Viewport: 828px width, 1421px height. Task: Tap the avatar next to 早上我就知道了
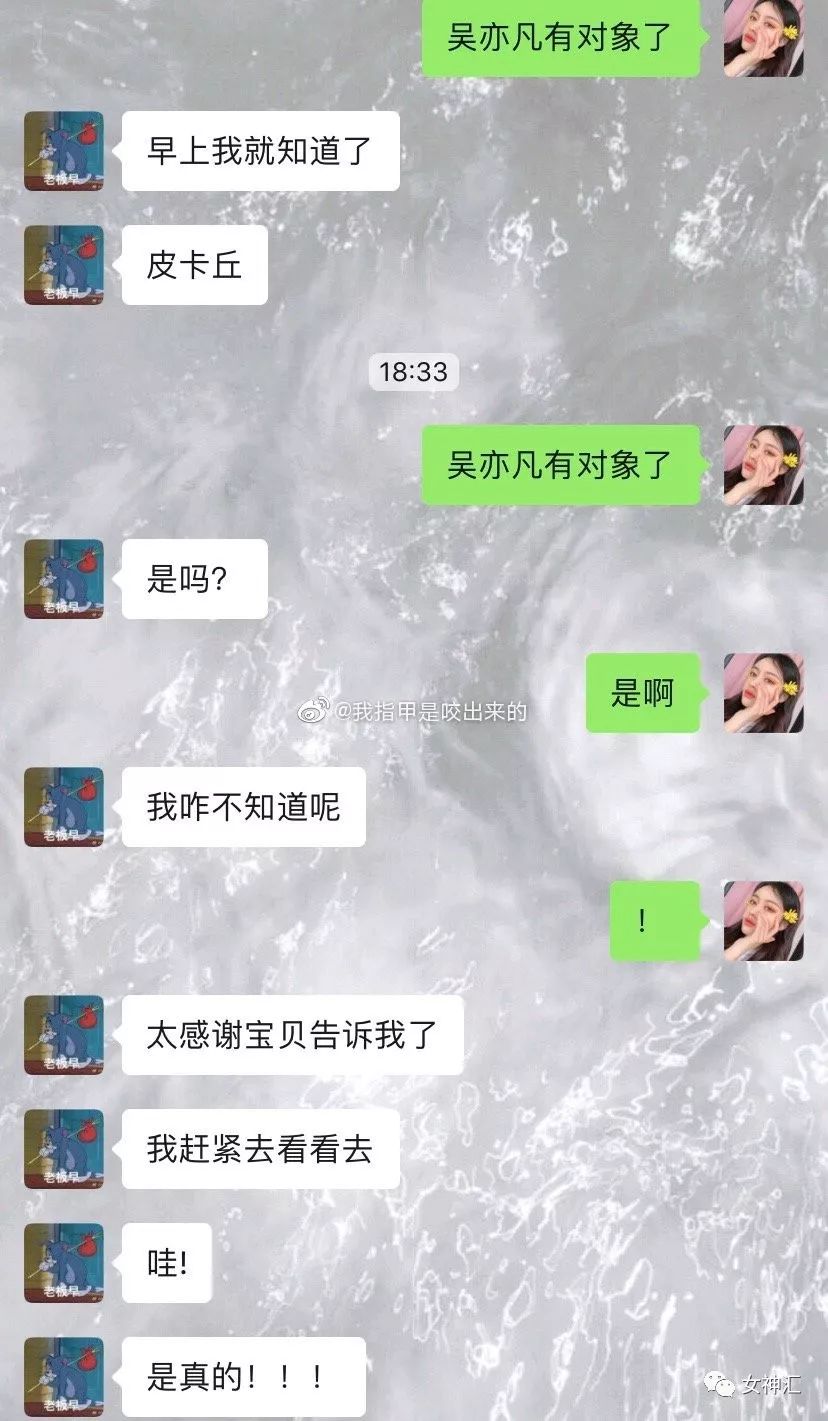pyautogui.click(x=64, y=151)
